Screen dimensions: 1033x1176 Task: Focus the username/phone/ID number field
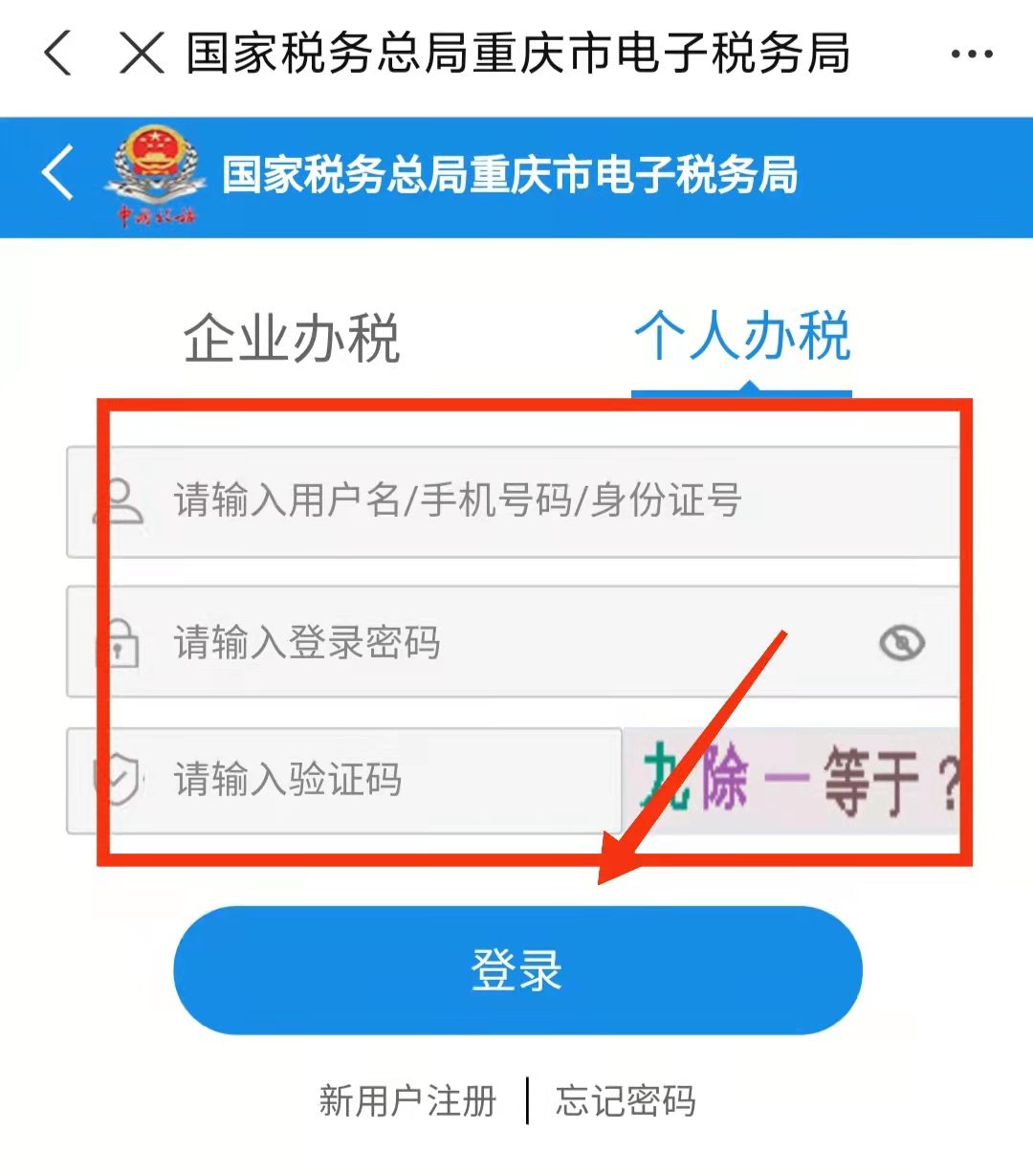(536, 501)
